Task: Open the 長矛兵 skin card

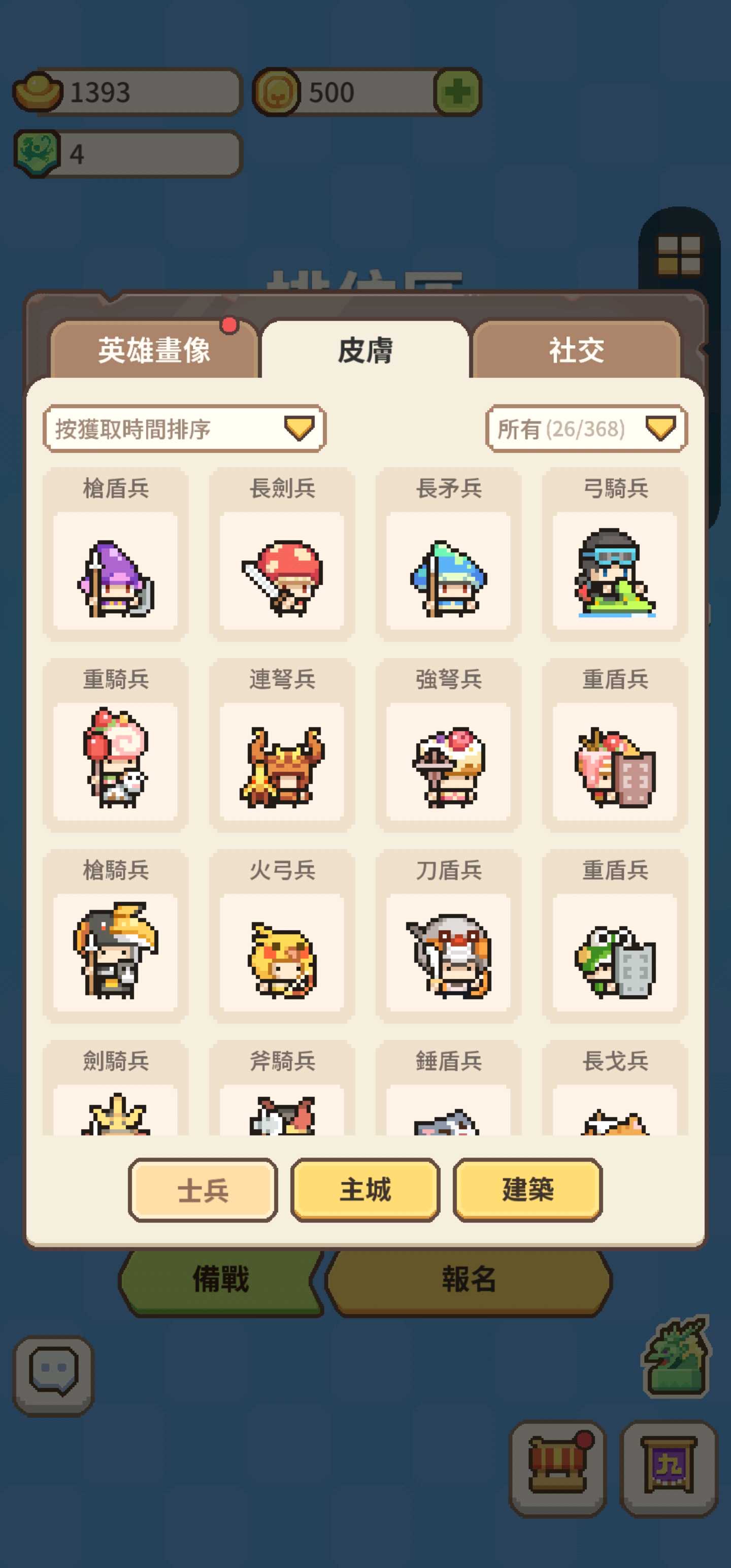Action: (x=449, y=554)
